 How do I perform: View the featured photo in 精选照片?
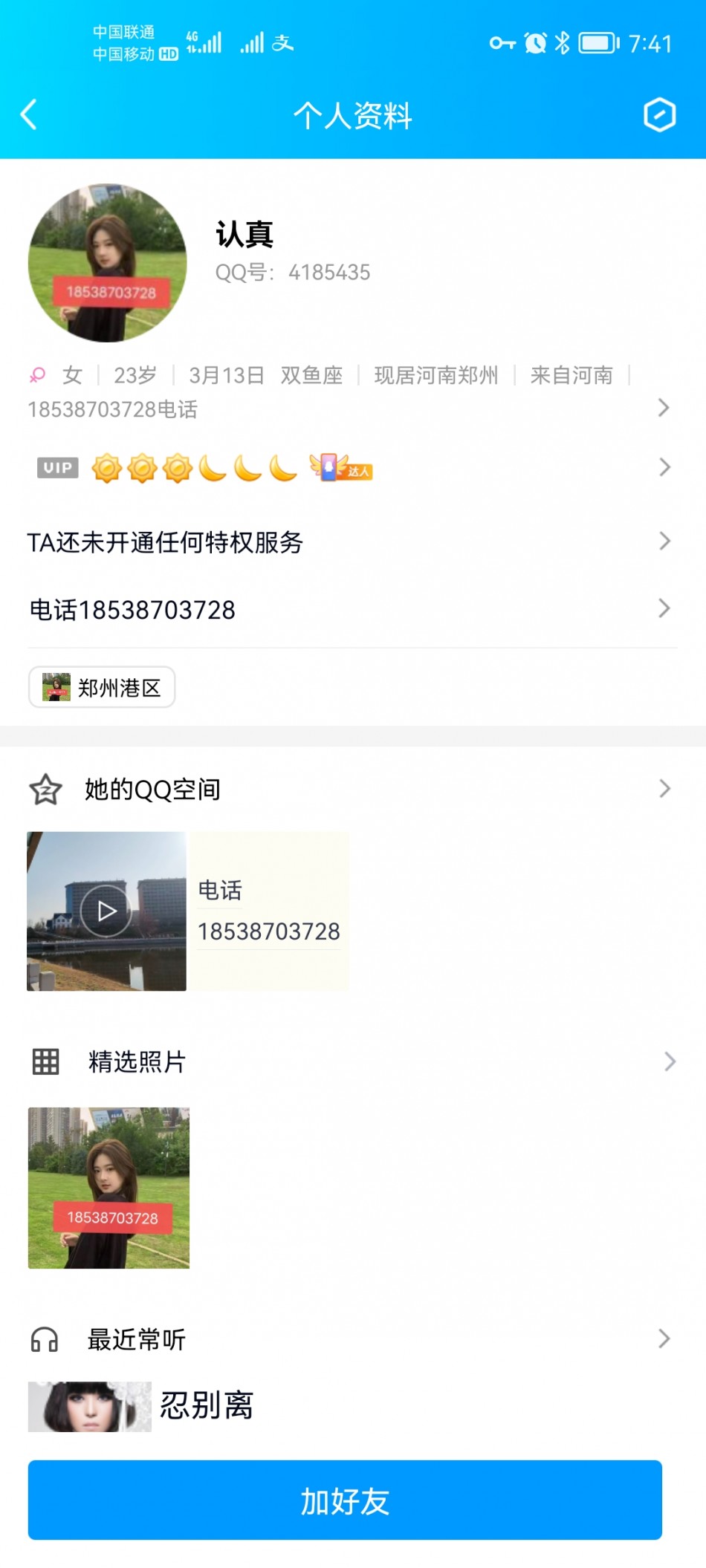[x=109, y=1188]
